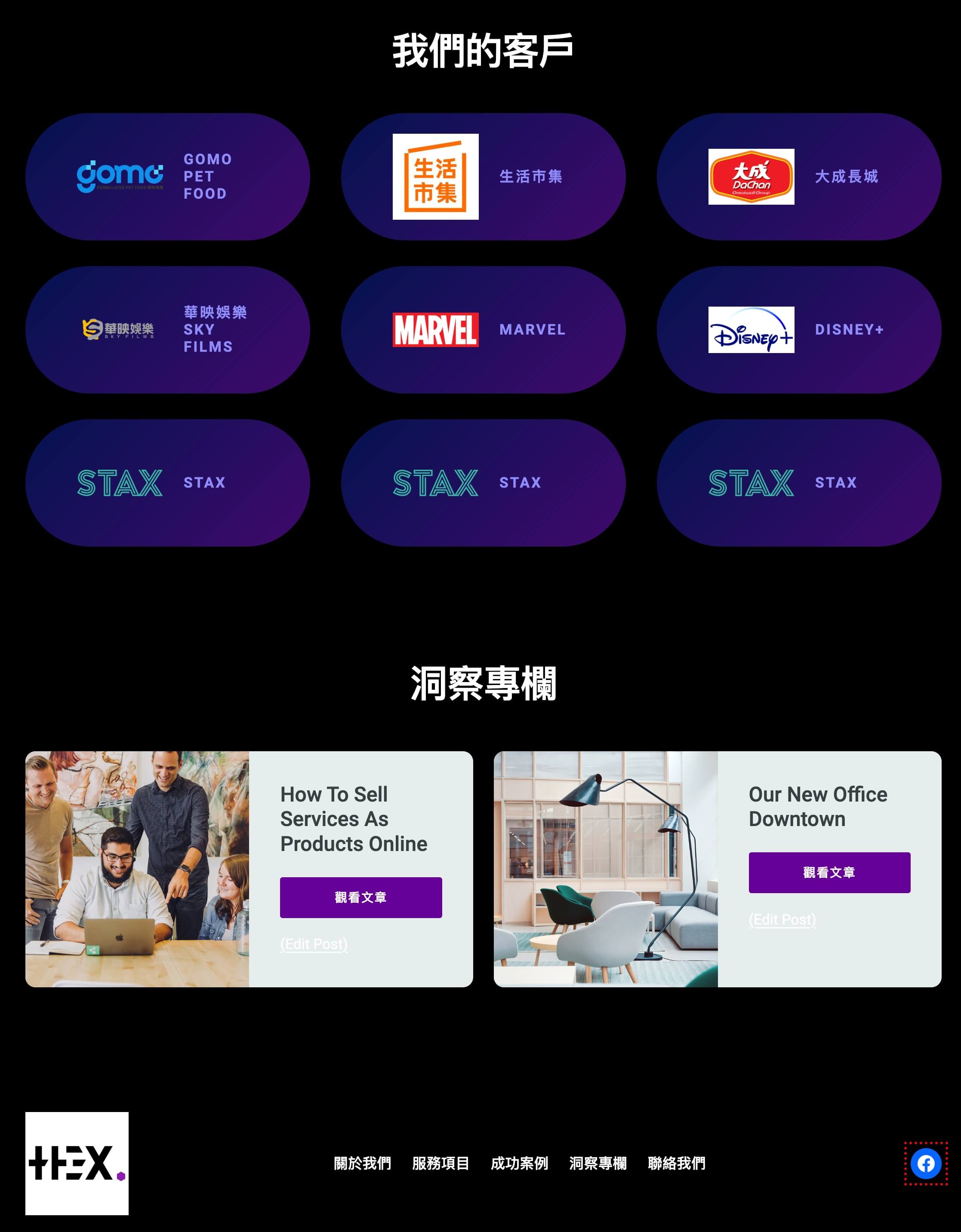Tap the HEX logo to go home
The image size is (961, 1232).
pyautogui.click(x=77, y=1163)
